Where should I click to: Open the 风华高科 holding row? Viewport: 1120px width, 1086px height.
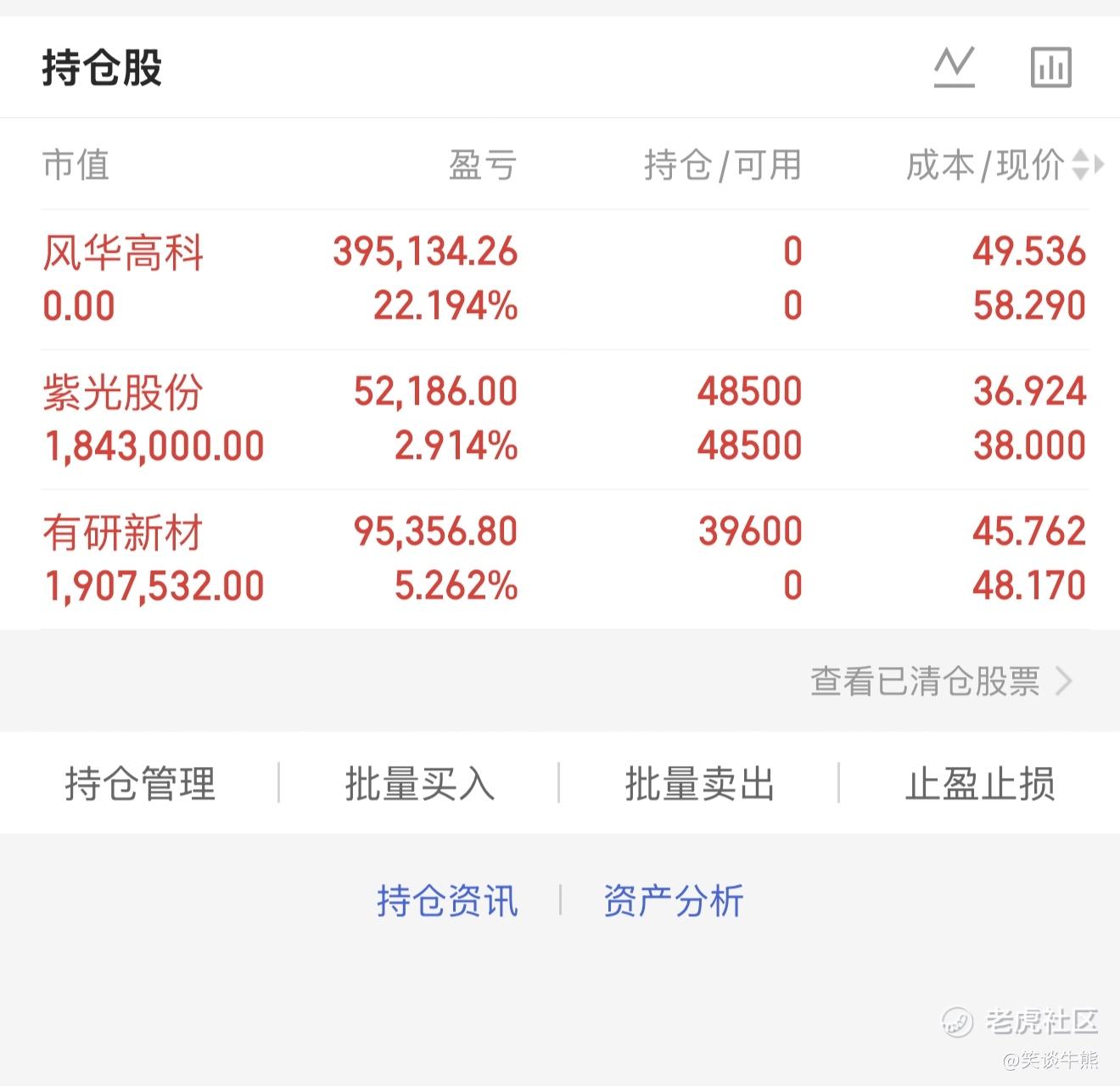click(x=565, y=279)
